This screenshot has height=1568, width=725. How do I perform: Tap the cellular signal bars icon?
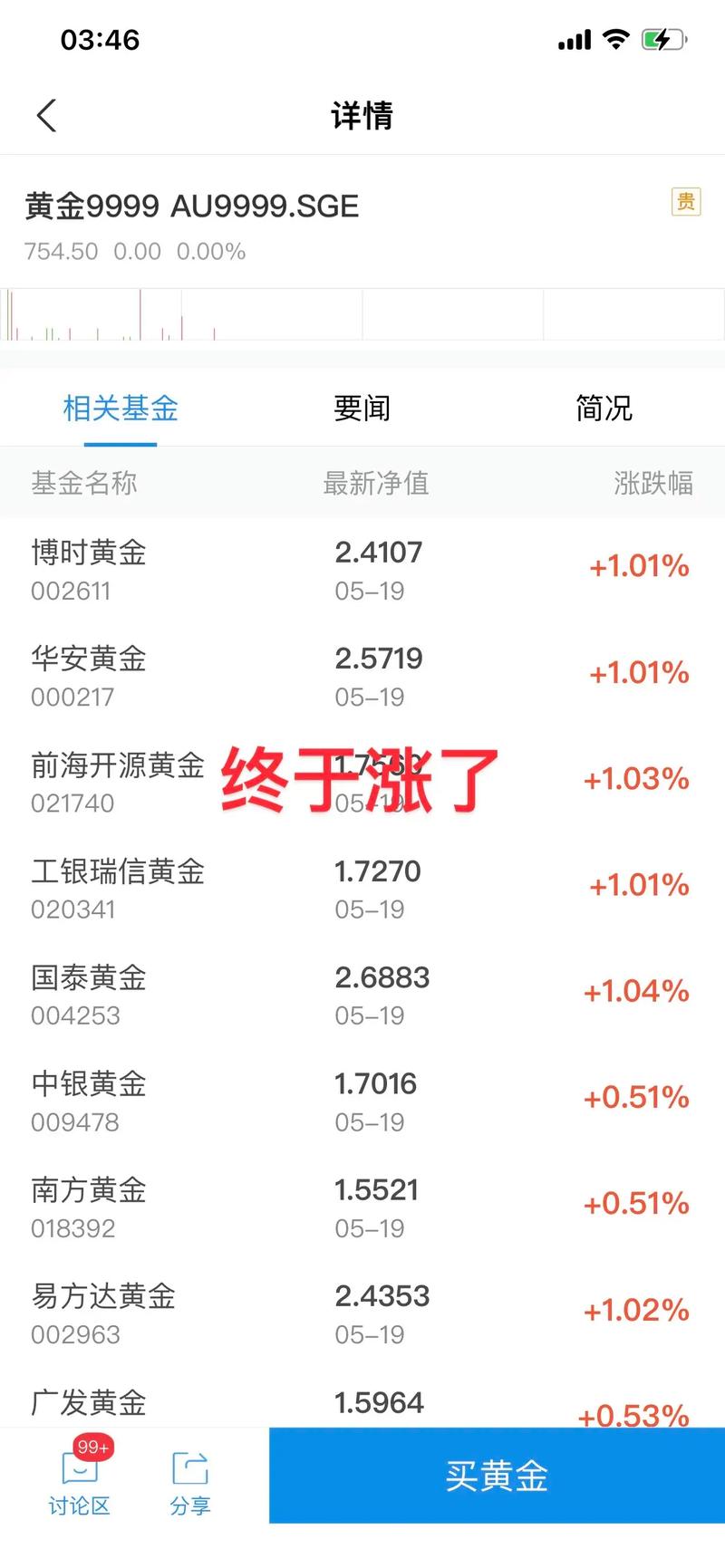coord(574,39)
